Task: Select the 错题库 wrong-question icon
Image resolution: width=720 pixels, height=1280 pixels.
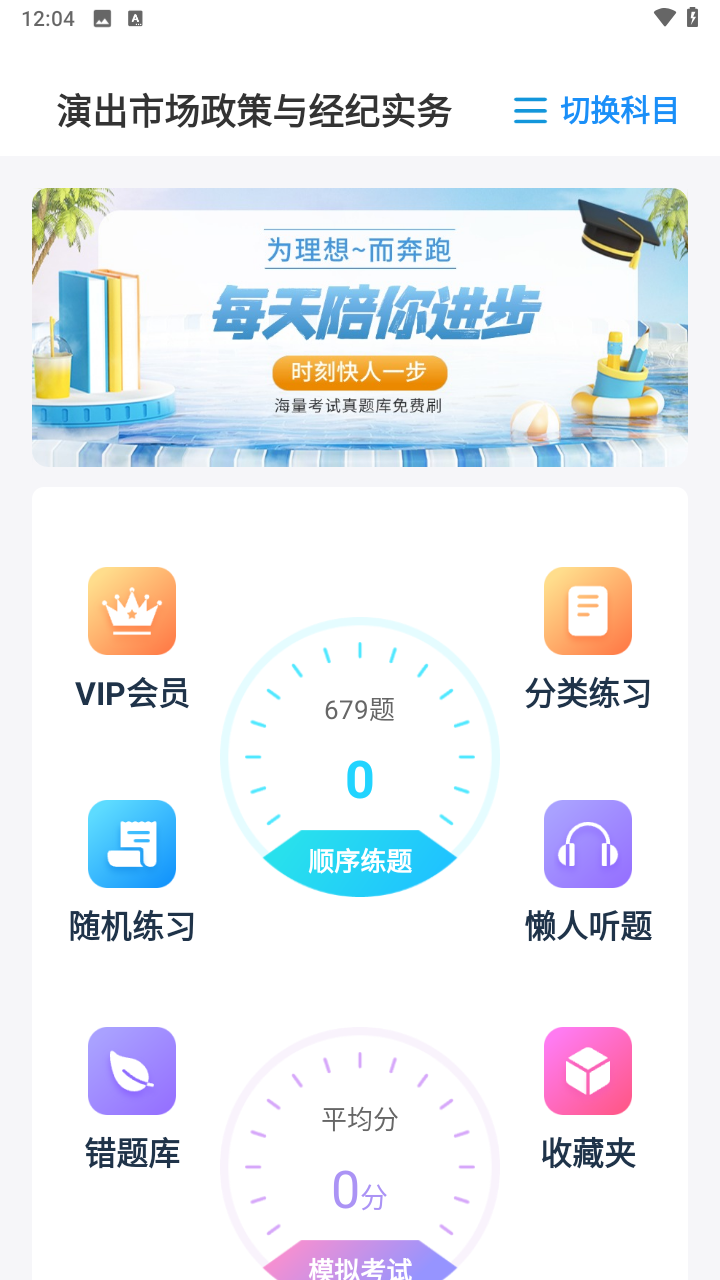Action: (132, 1071)
